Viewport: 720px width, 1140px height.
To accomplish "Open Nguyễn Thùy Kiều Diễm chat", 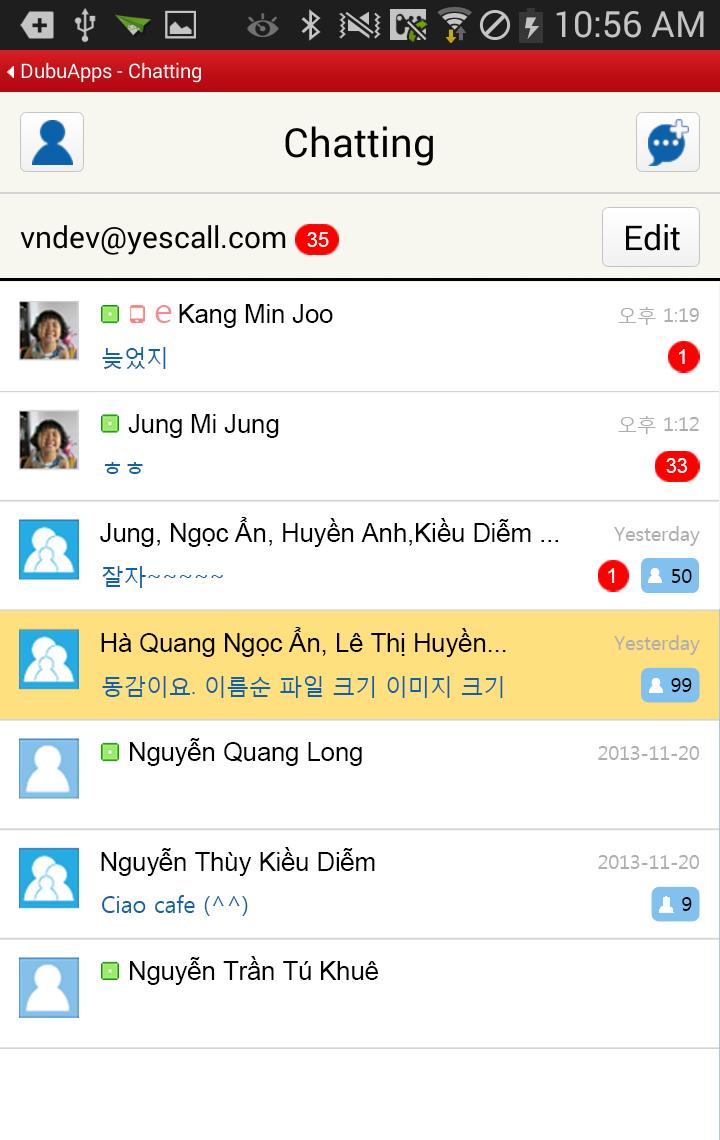I will 360,883.
